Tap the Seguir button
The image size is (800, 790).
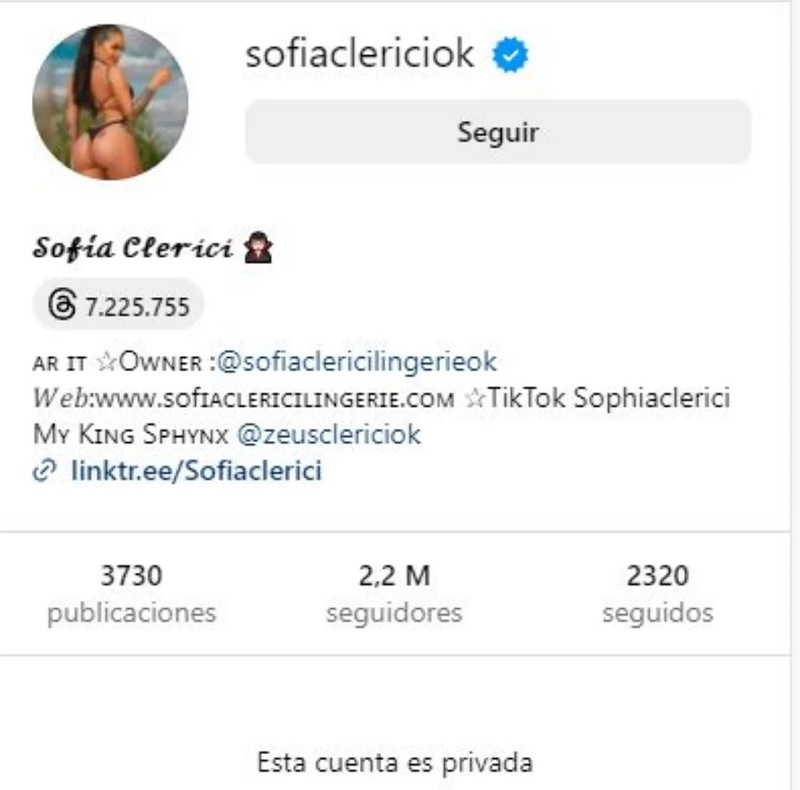coord(497,132)
